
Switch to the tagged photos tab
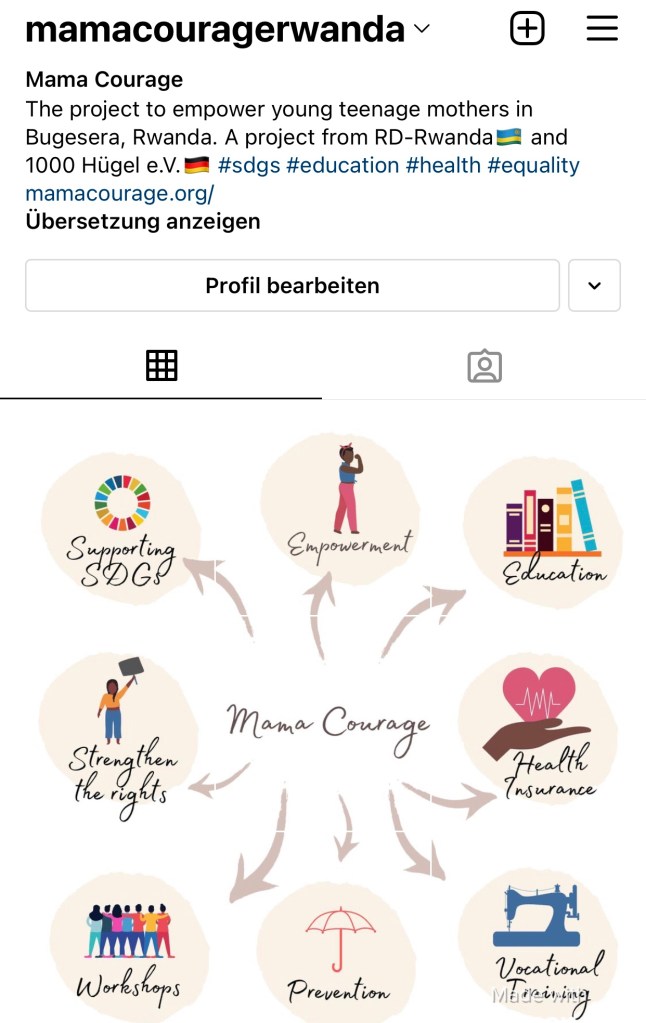point(484,366)
